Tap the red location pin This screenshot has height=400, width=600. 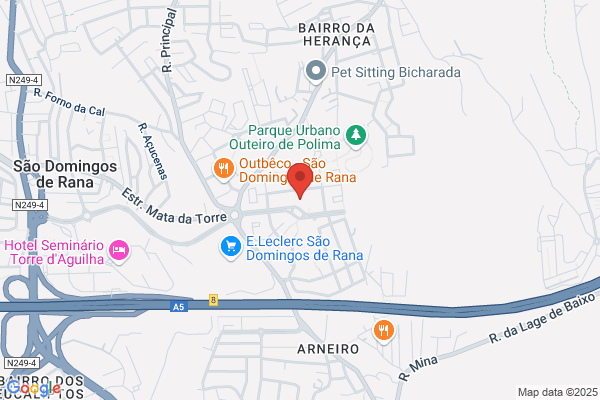point(300,181)
